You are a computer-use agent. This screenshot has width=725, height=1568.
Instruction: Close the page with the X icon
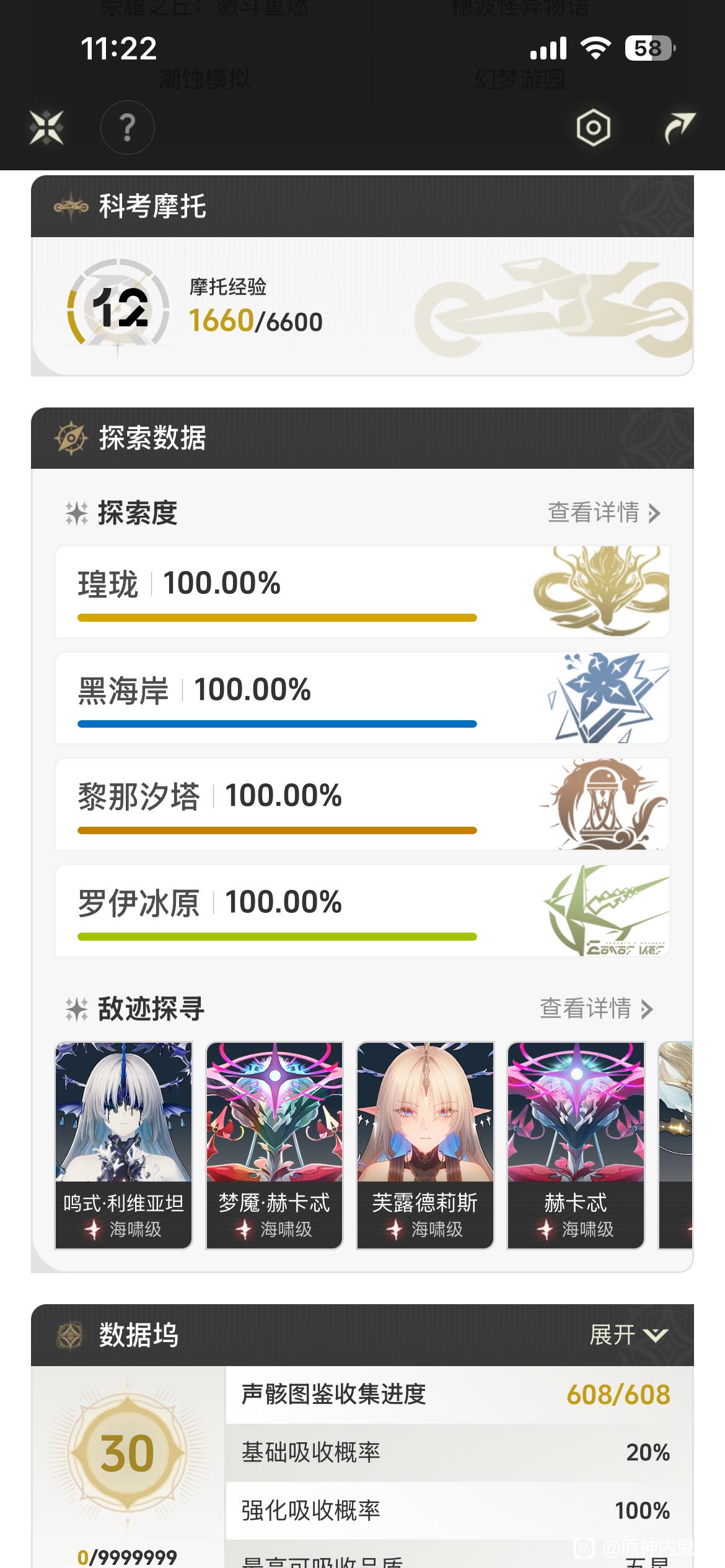(x=46, y=128)
